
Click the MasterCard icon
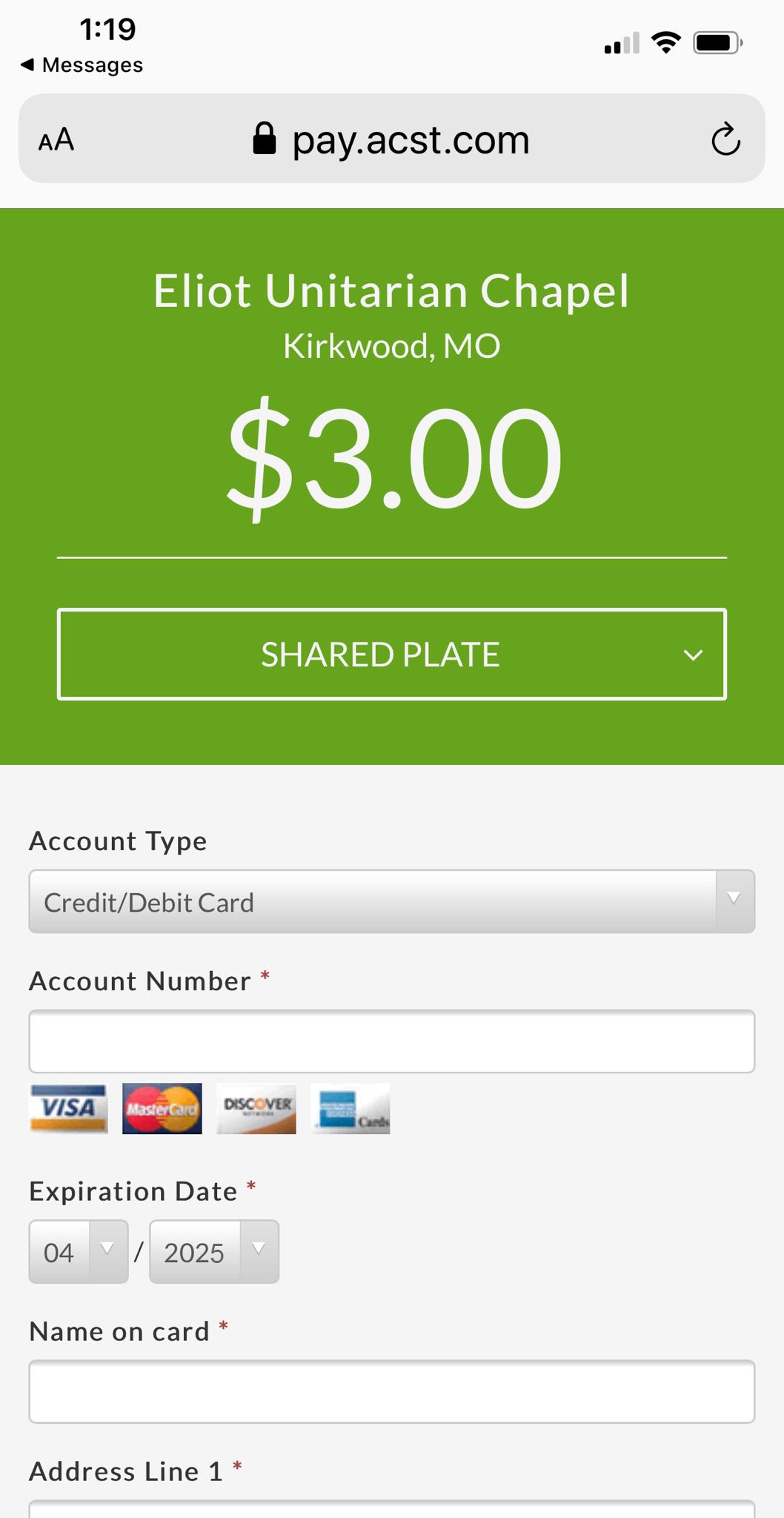(162, 1108)
